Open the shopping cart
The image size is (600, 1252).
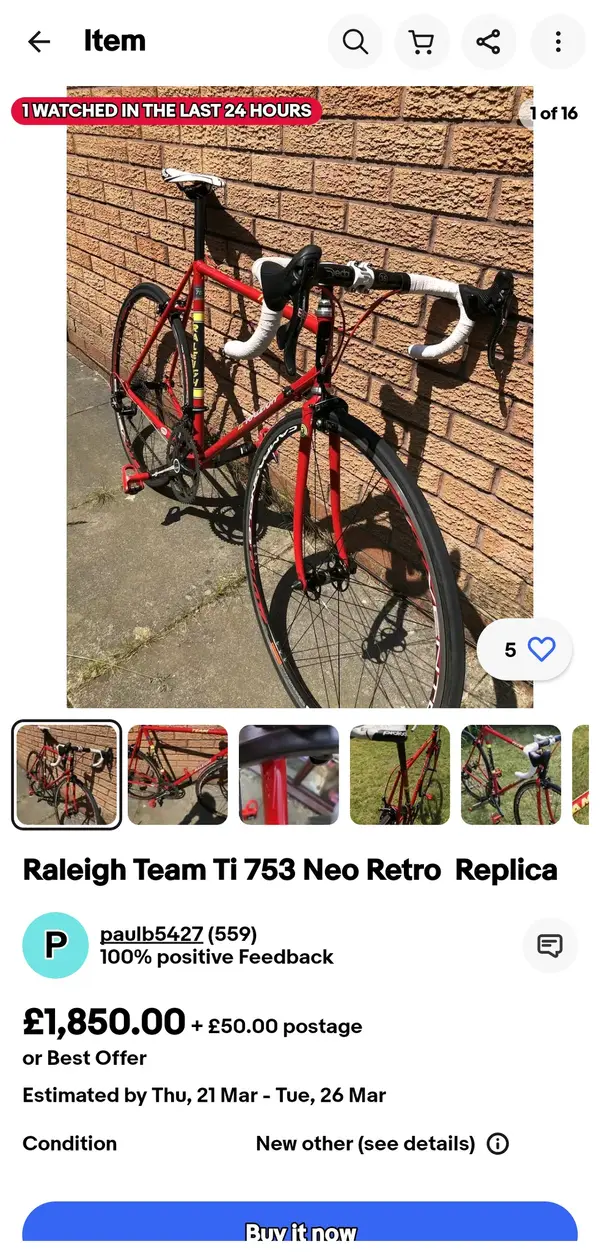(x=422, y=41)
